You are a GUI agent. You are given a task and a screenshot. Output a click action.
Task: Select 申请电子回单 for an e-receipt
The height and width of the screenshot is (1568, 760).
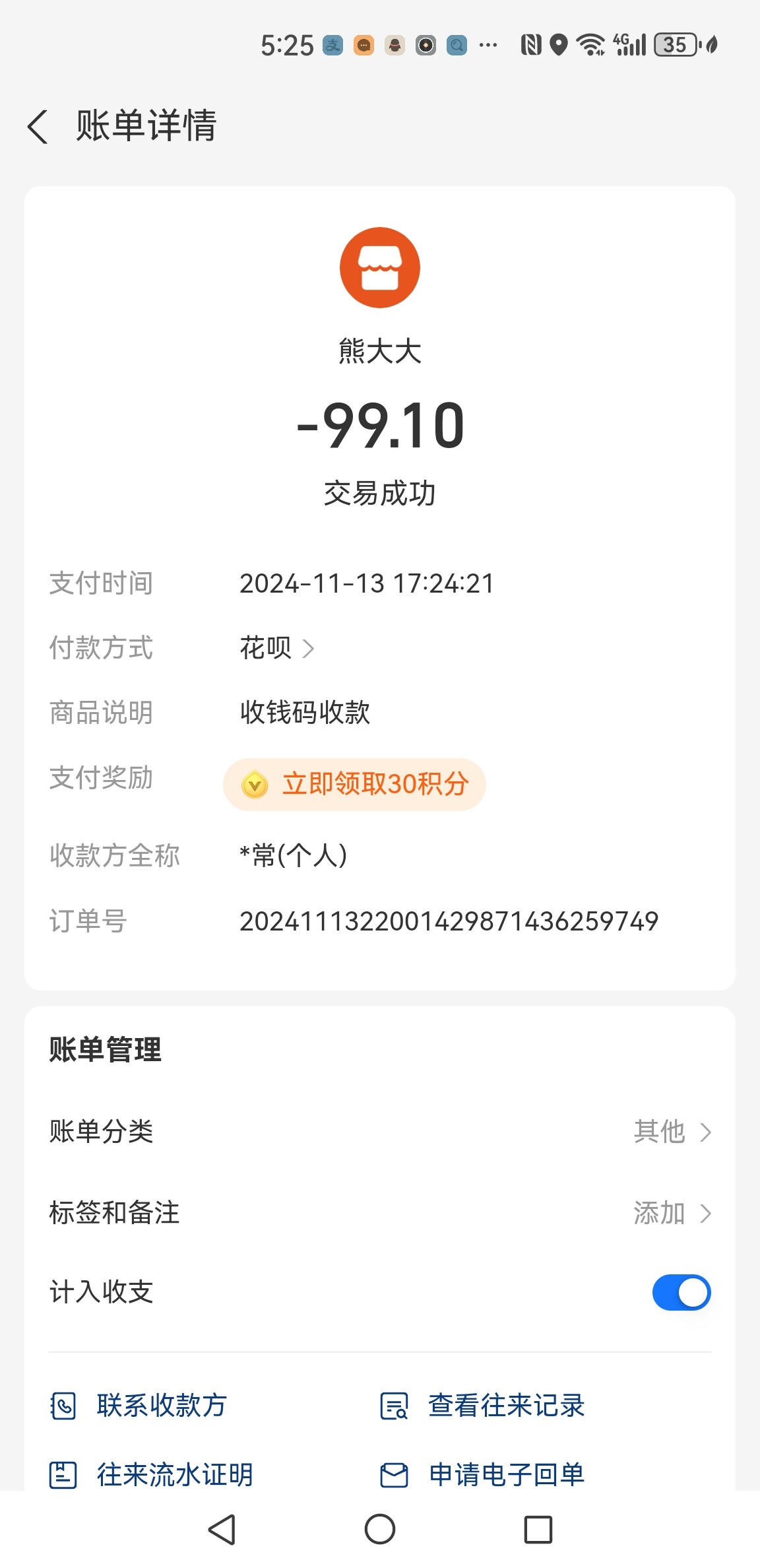coord(484,1474)
